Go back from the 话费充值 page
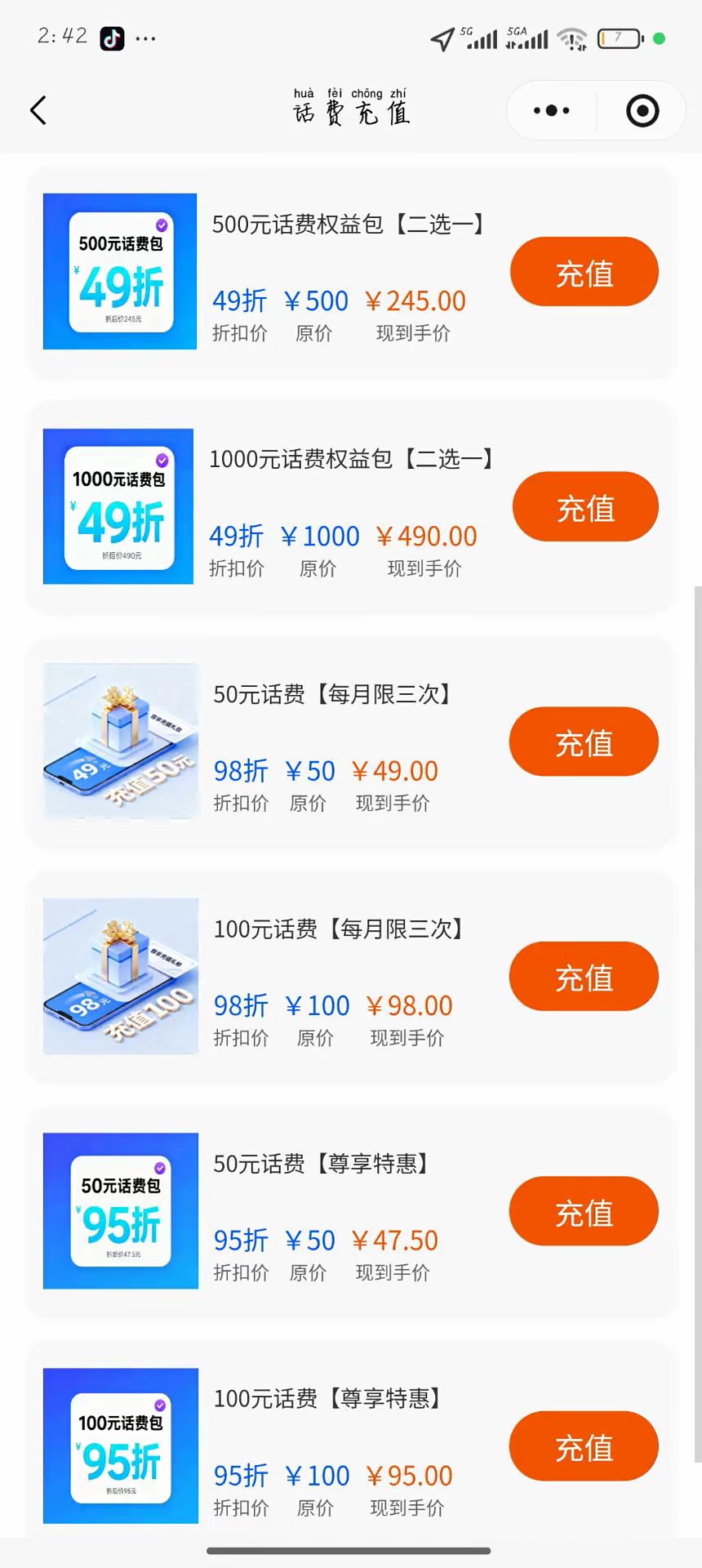702x1568 pixels. [x=38, y=110]
